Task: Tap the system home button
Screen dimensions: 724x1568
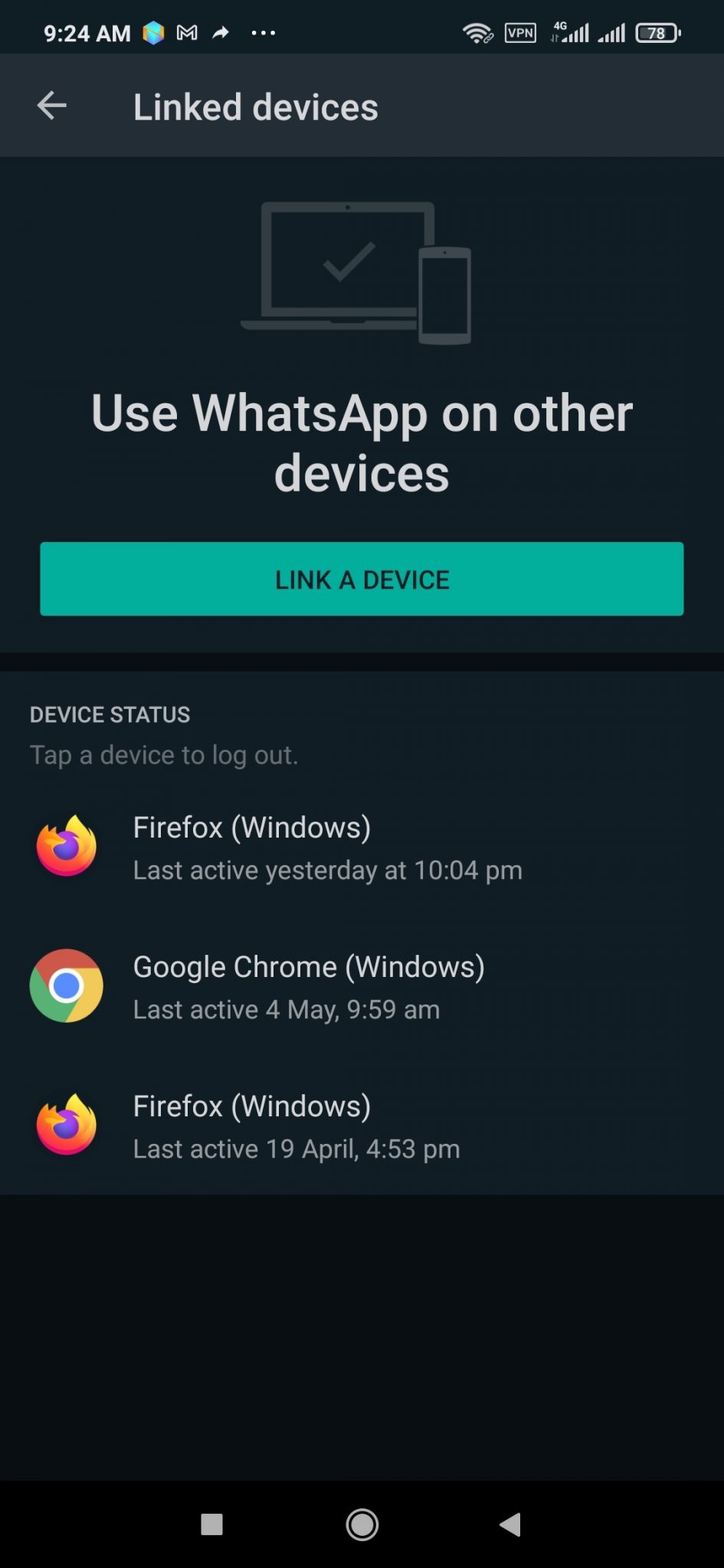Action: (362, 1524)
